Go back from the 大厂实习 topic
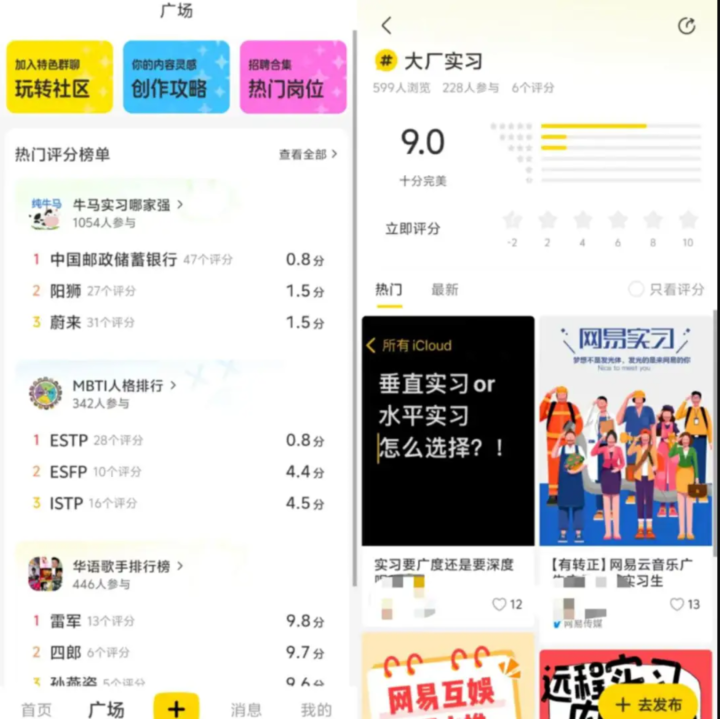 coord(387,26)
